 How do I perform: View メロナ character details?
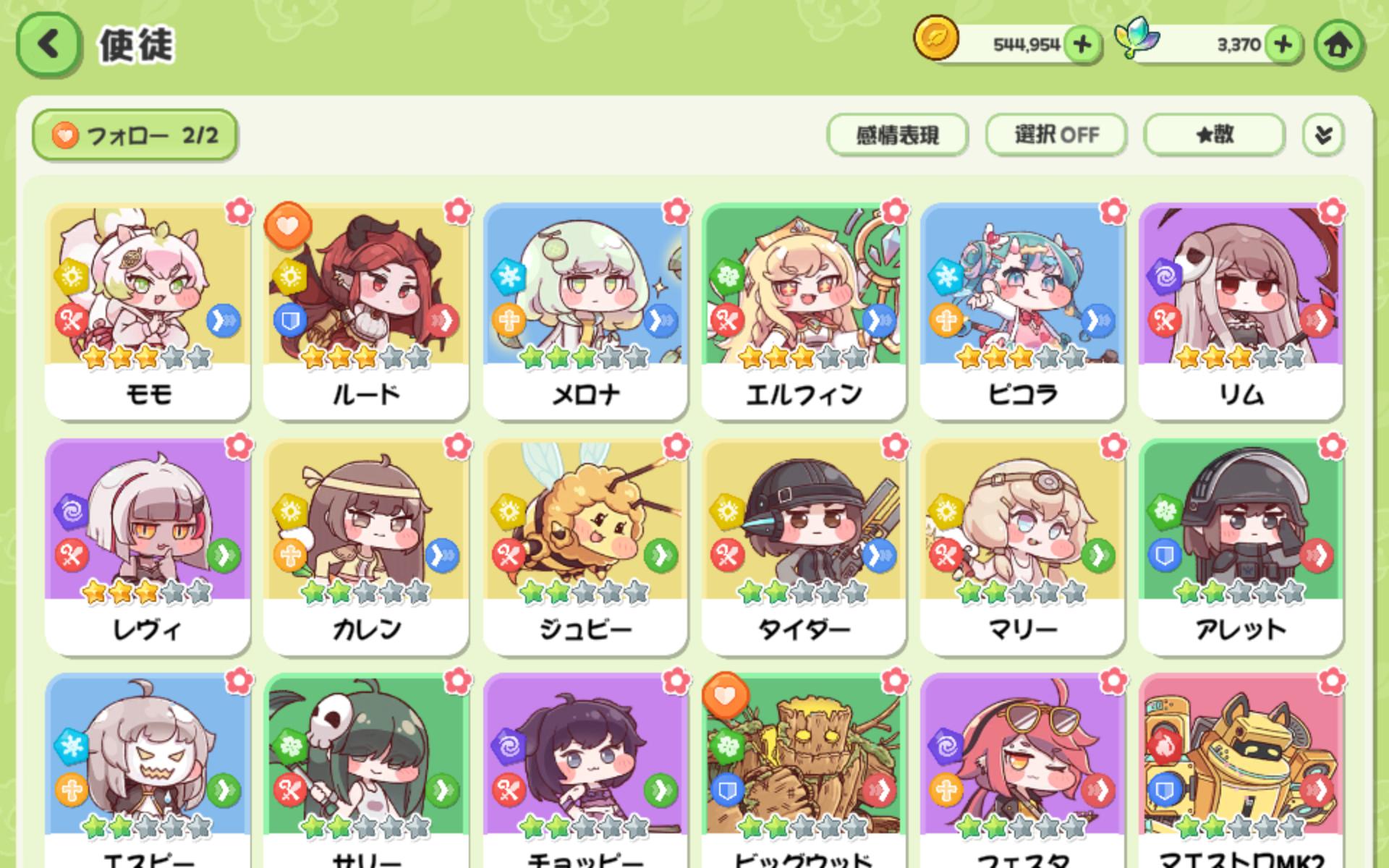(585, 311)
